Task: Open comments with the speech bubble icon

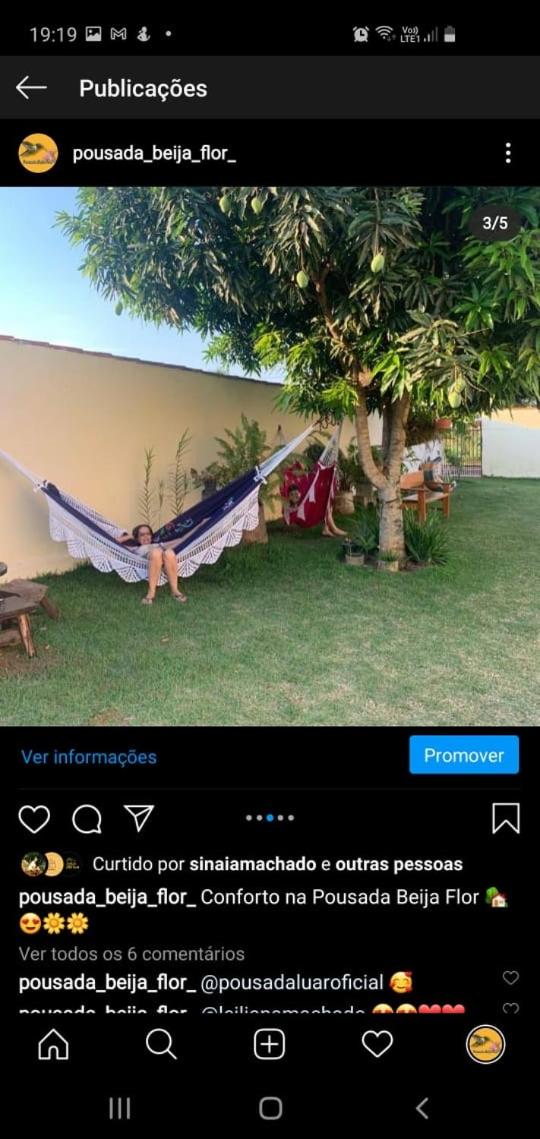Action: (86, 819)
